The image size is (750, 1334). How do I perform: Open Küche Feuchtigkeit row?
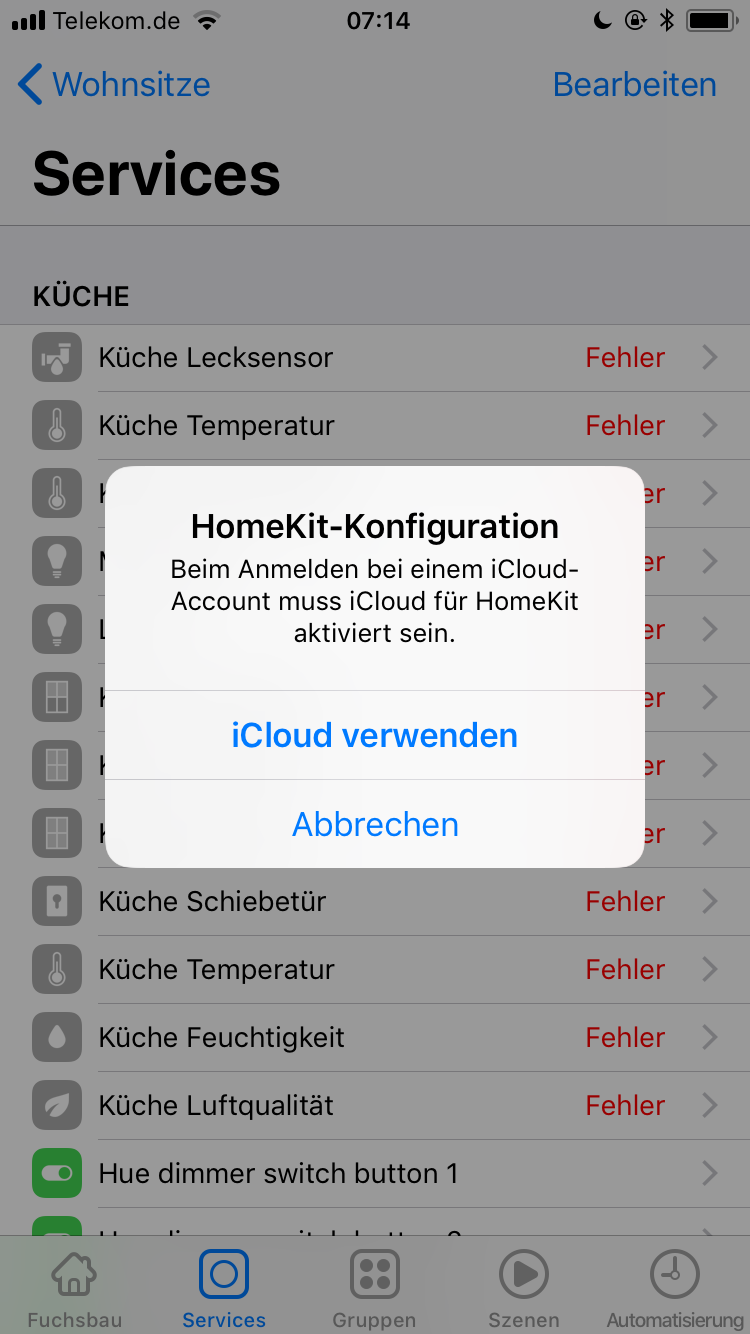click(375, 1038)
